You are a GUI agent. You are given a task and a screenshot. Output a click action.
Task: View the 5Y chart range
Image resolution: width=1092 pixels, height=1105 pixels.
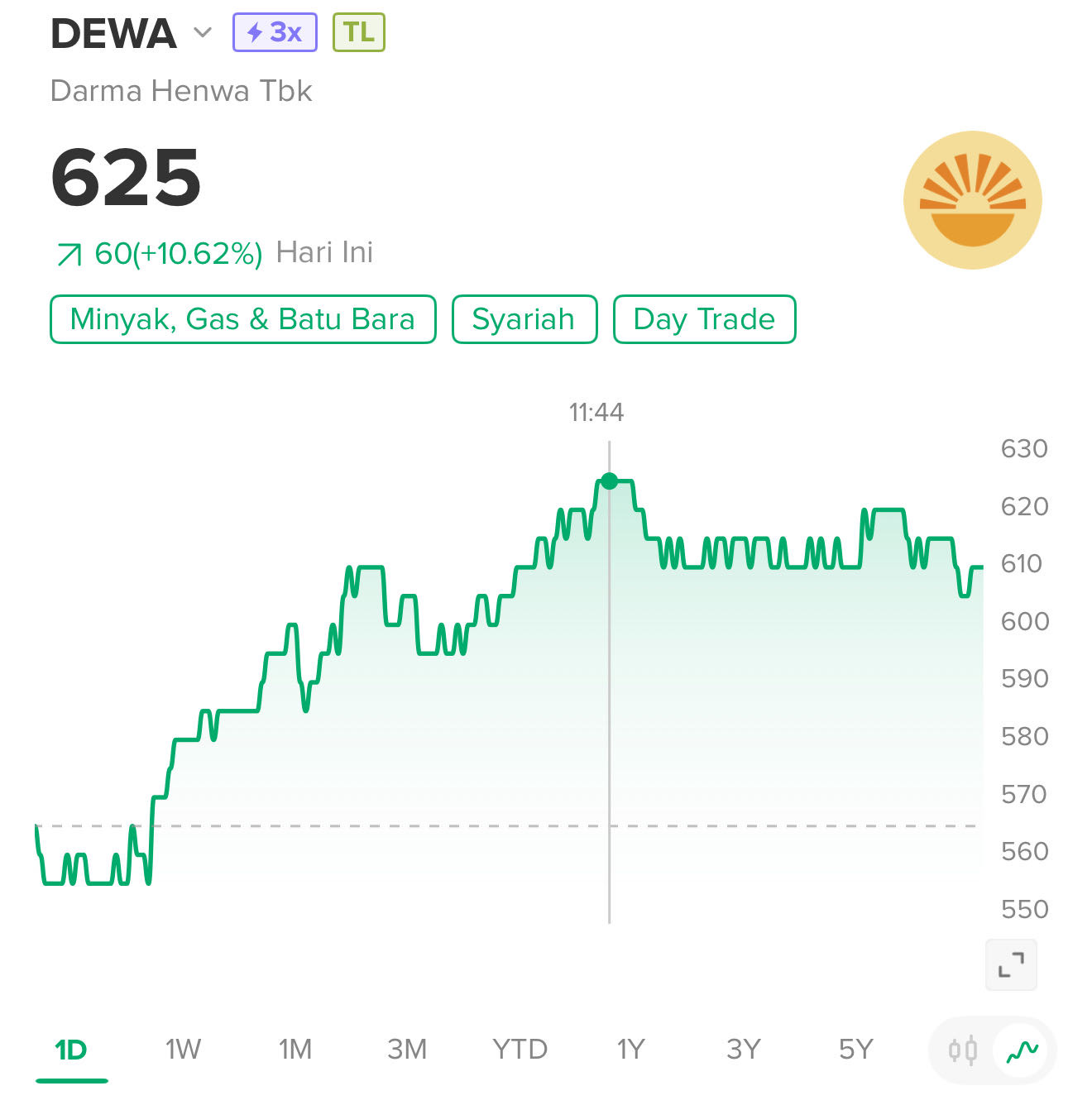(x=855, y=1050)
